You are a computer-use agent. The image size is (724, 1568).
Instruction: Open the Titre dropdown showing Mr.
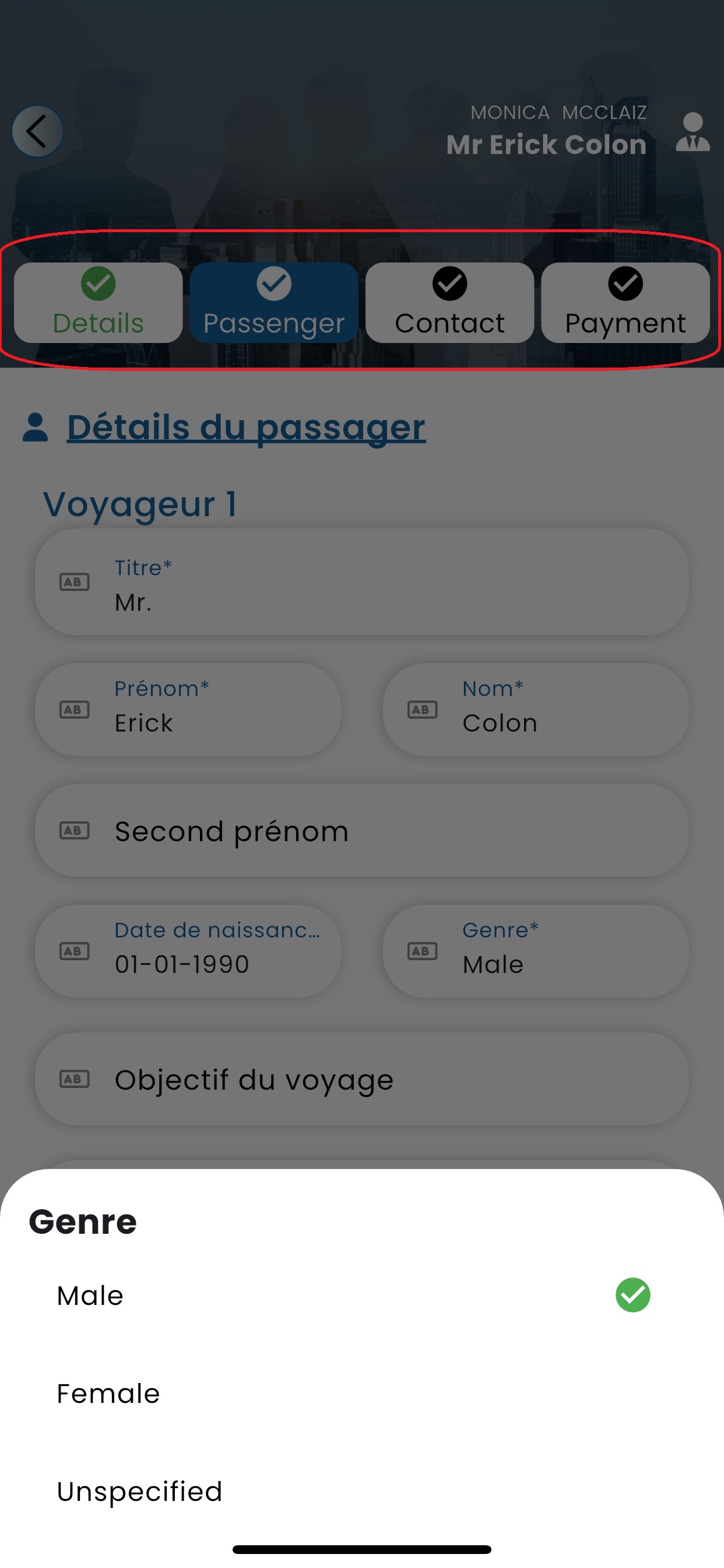(x=362, y=582)
